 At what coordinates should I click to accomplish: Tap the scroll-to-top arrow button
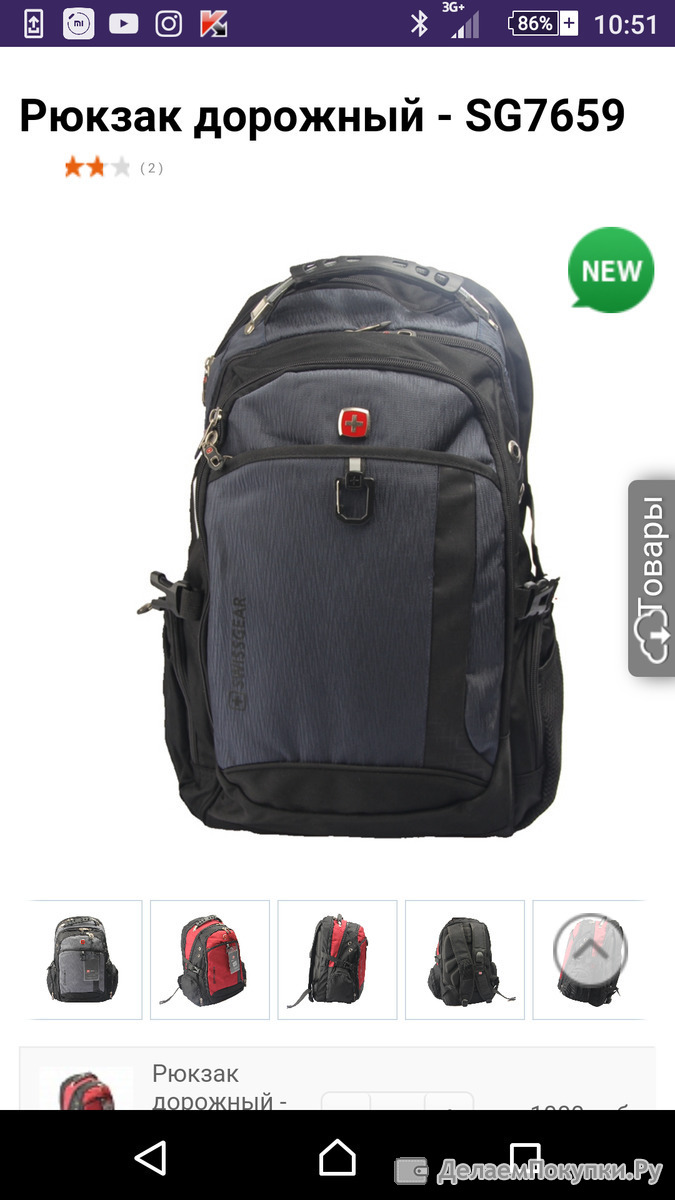click(590, 950)
